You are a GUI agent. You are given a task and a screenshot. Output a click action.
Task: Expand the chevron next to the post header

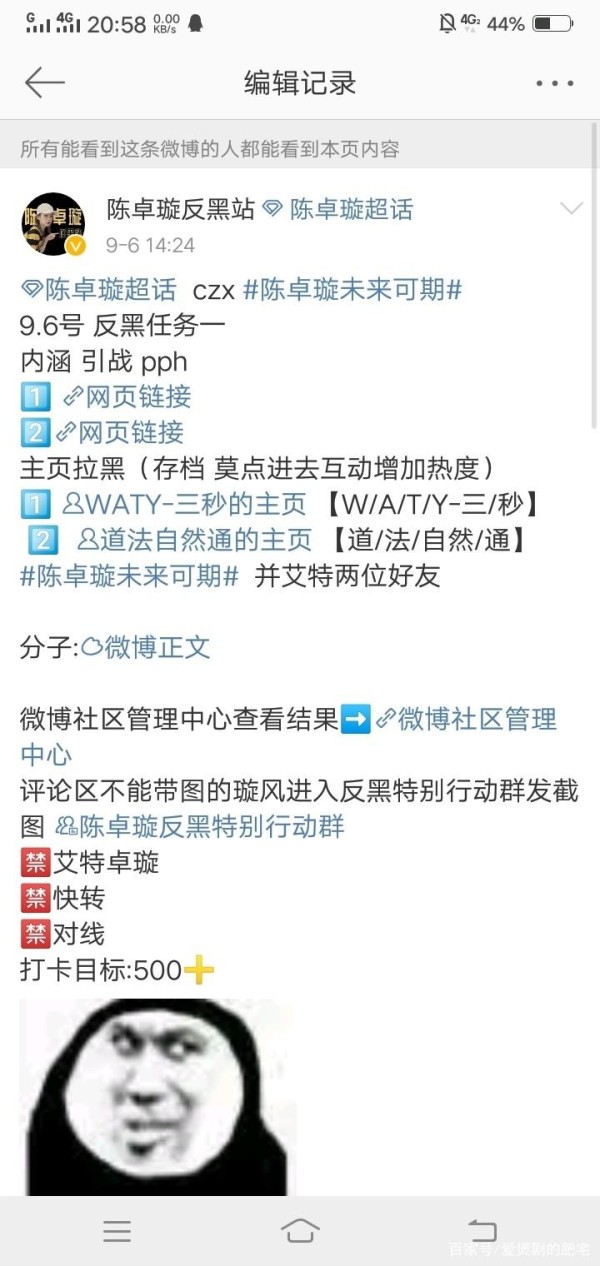[x=571, y=208]
